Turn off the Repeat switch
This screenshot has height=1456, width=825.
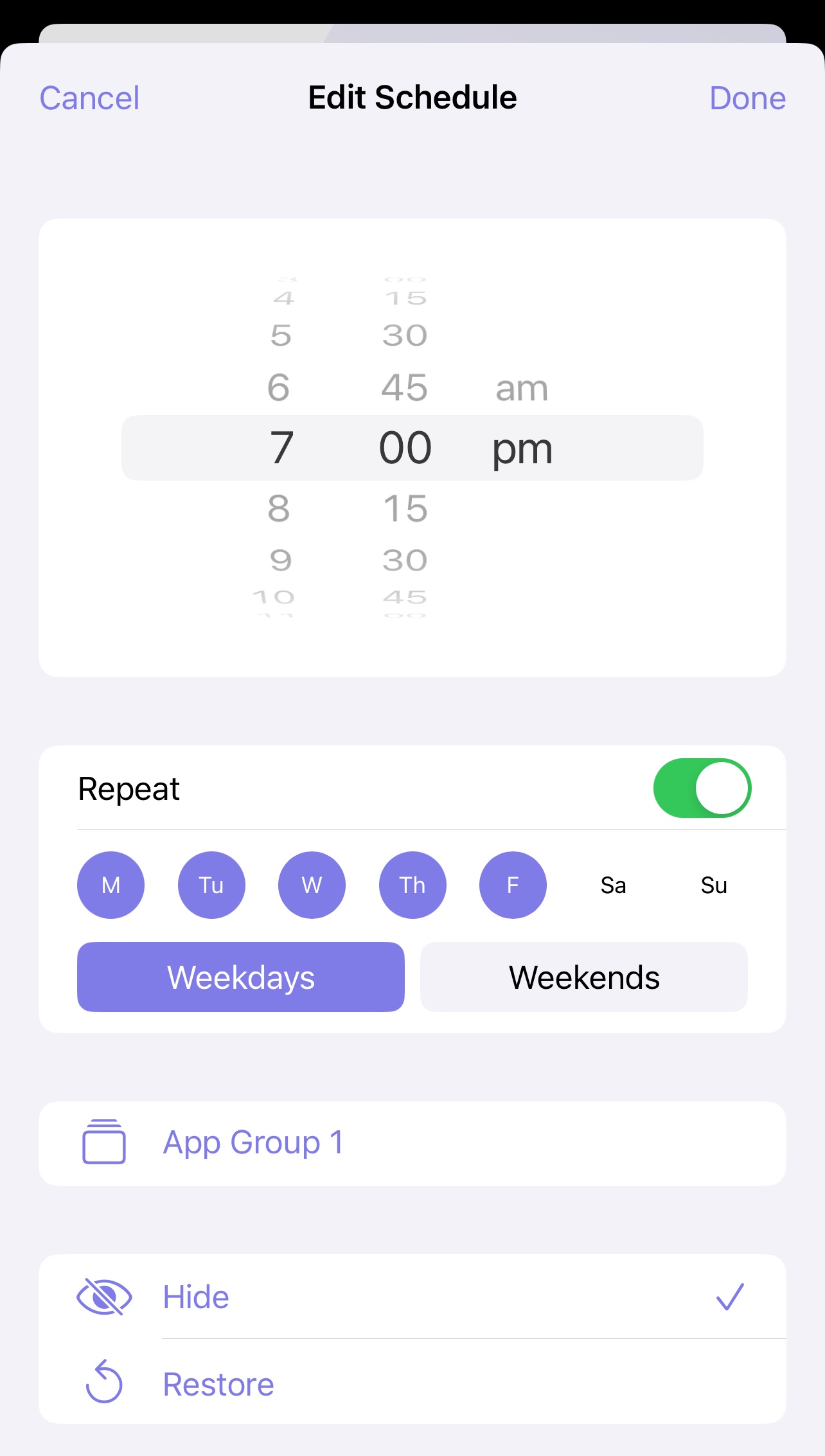click(x=702, y=788)
